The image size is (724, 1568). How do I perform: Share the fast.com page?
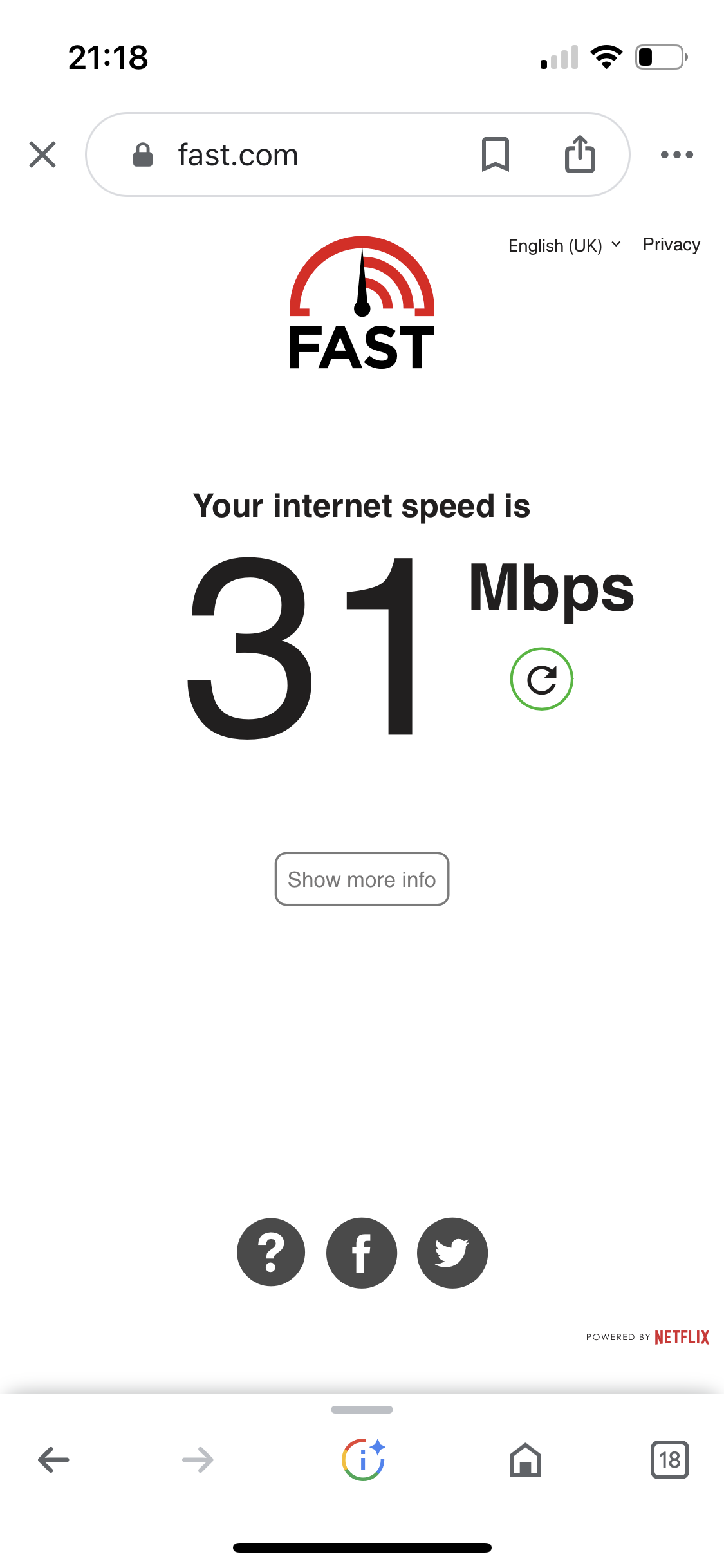[x=580, y=154]
